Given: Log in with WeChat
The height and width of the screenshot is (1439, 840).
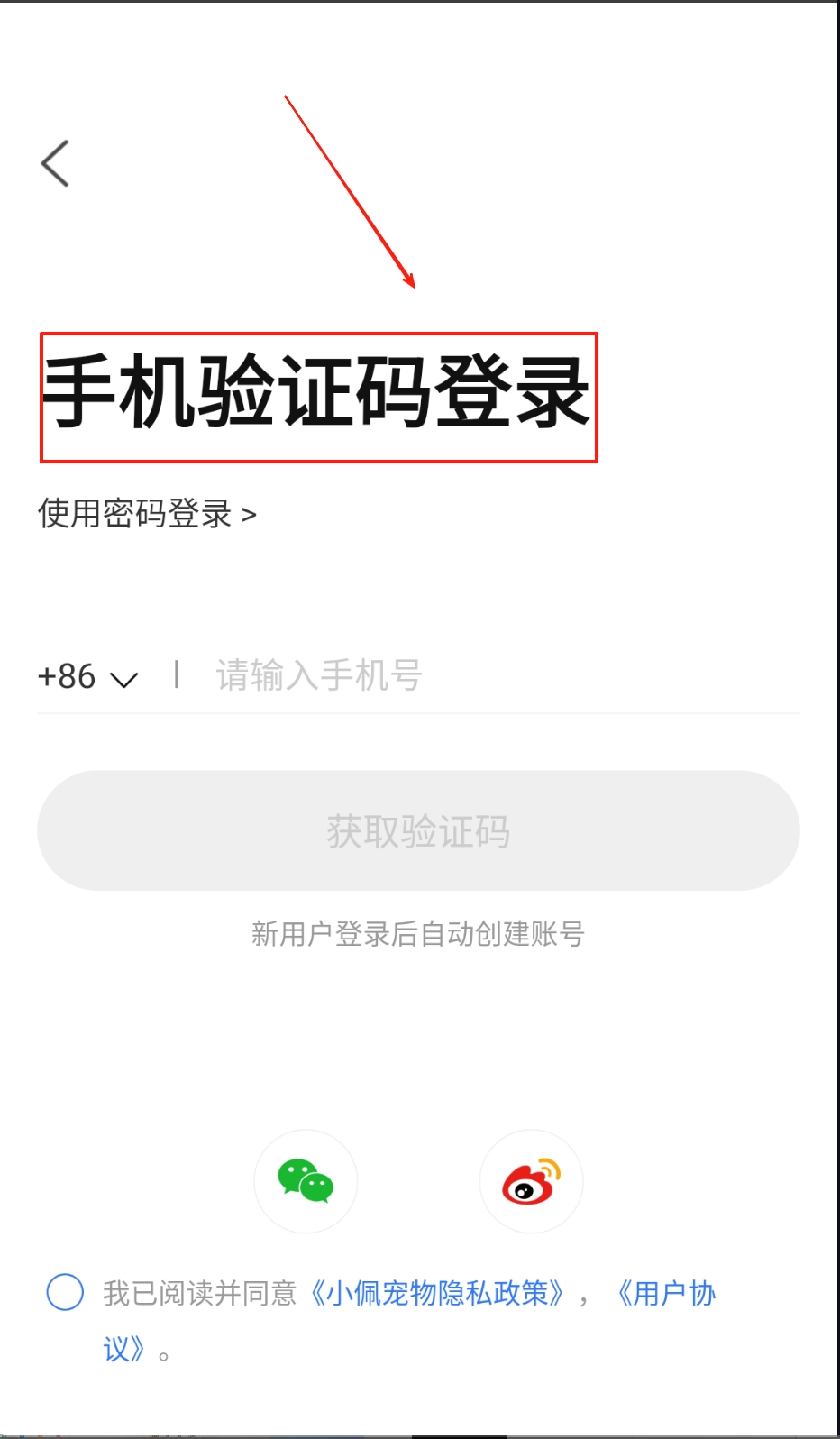Looking at the screenshot, I should 306,1181.
